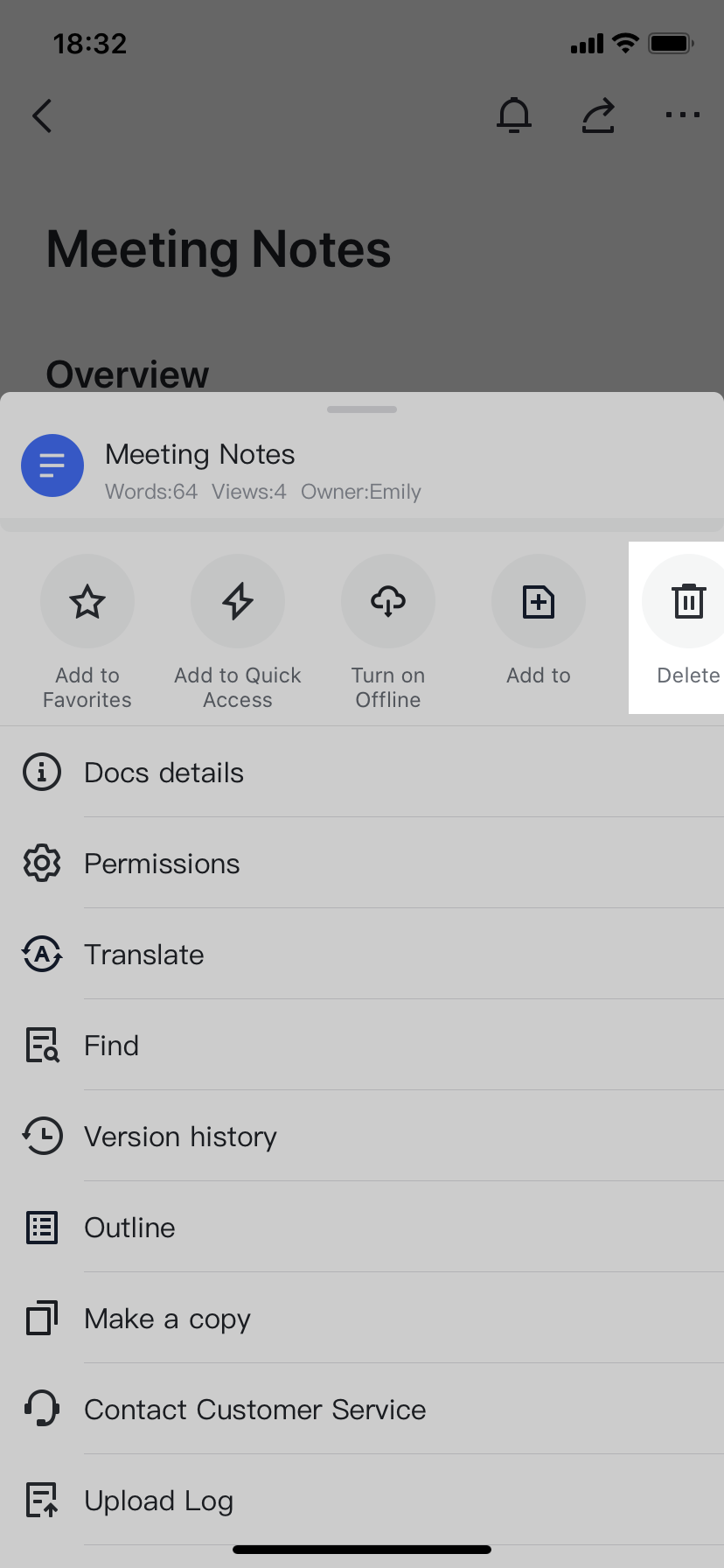This screenshot has width=724, height=1568.
Task: Tap the Add to document icon
Action: [539, 601]
